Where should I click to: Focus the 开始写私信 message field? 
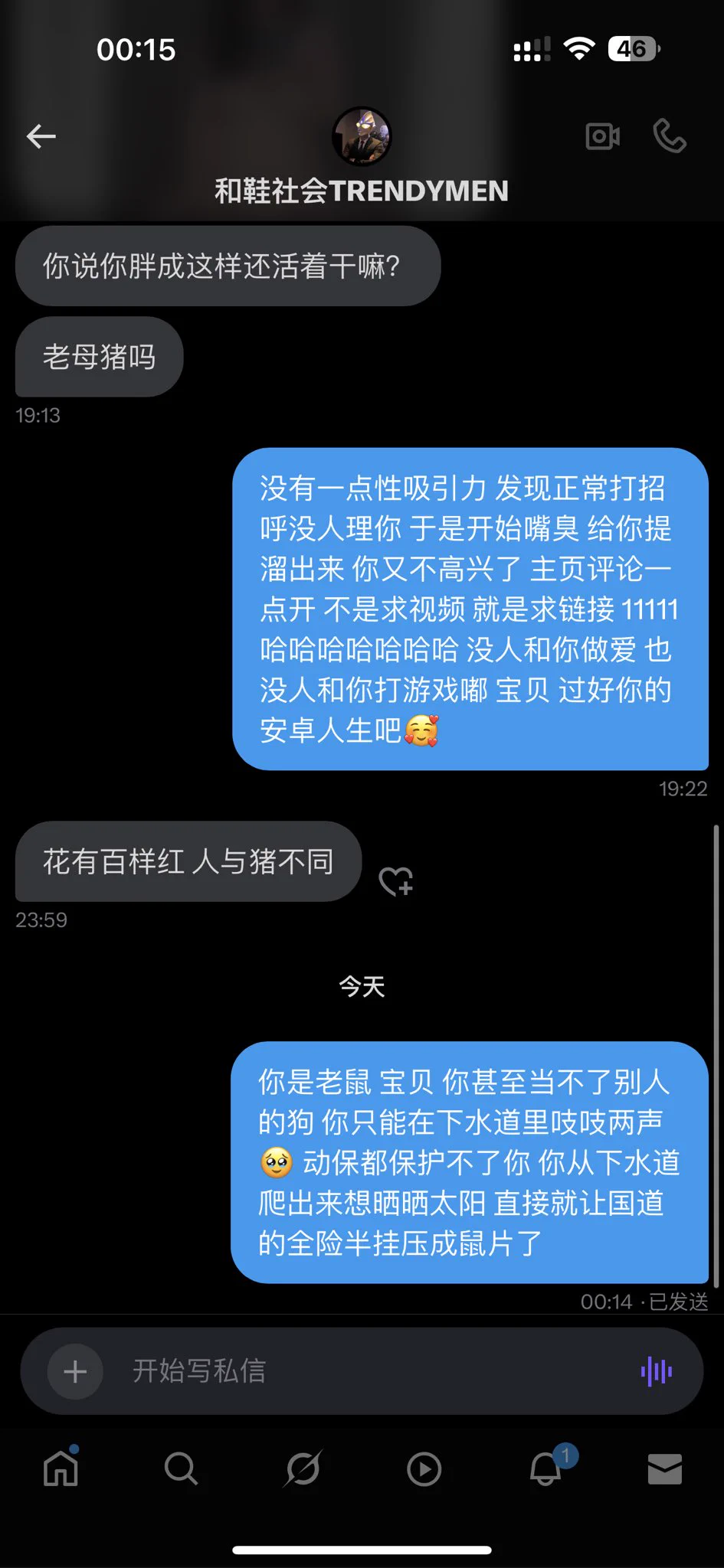click(368, 1371)
